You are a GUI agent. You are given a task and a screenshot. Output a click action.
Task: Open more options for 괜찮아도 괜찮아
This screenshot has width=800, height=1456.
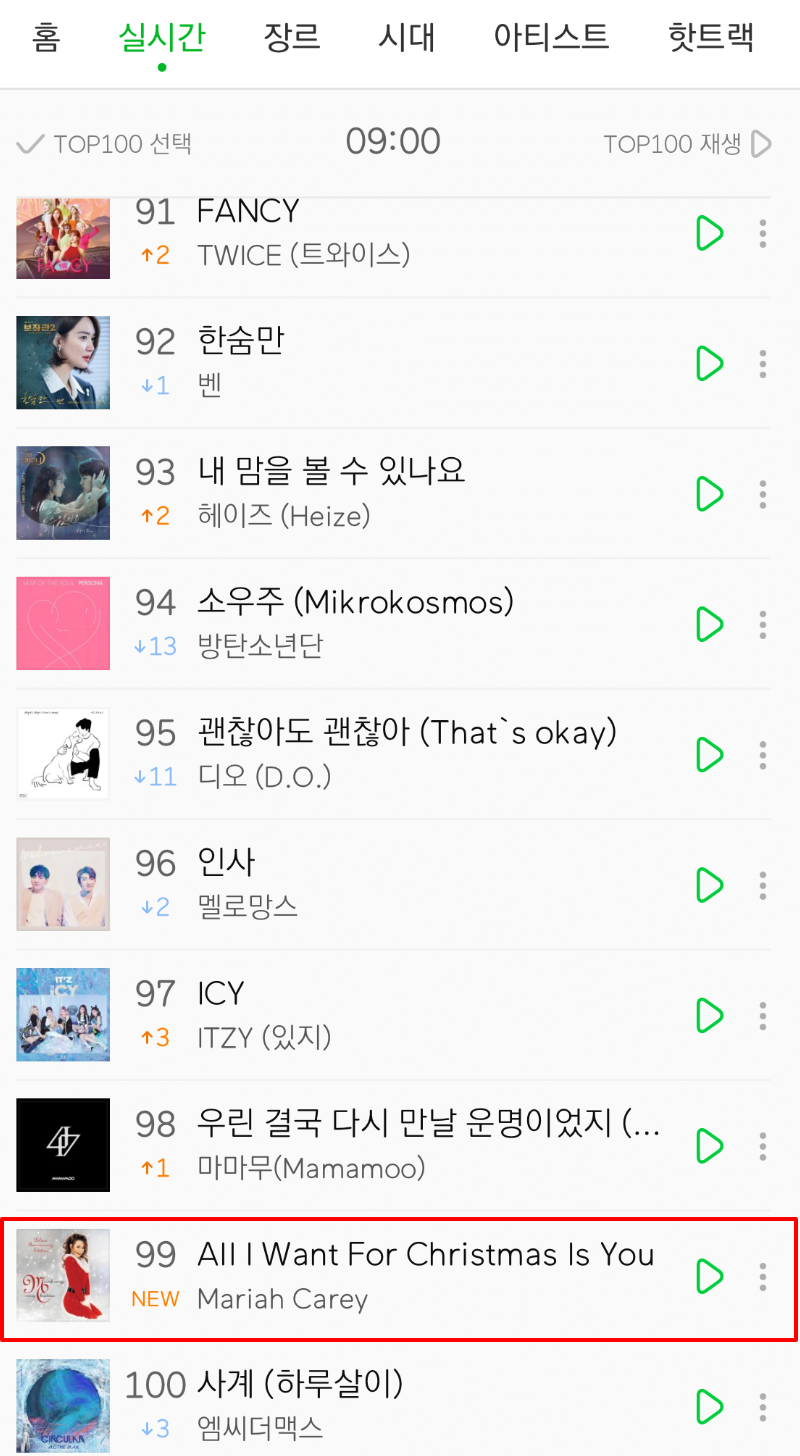point(763,754)
